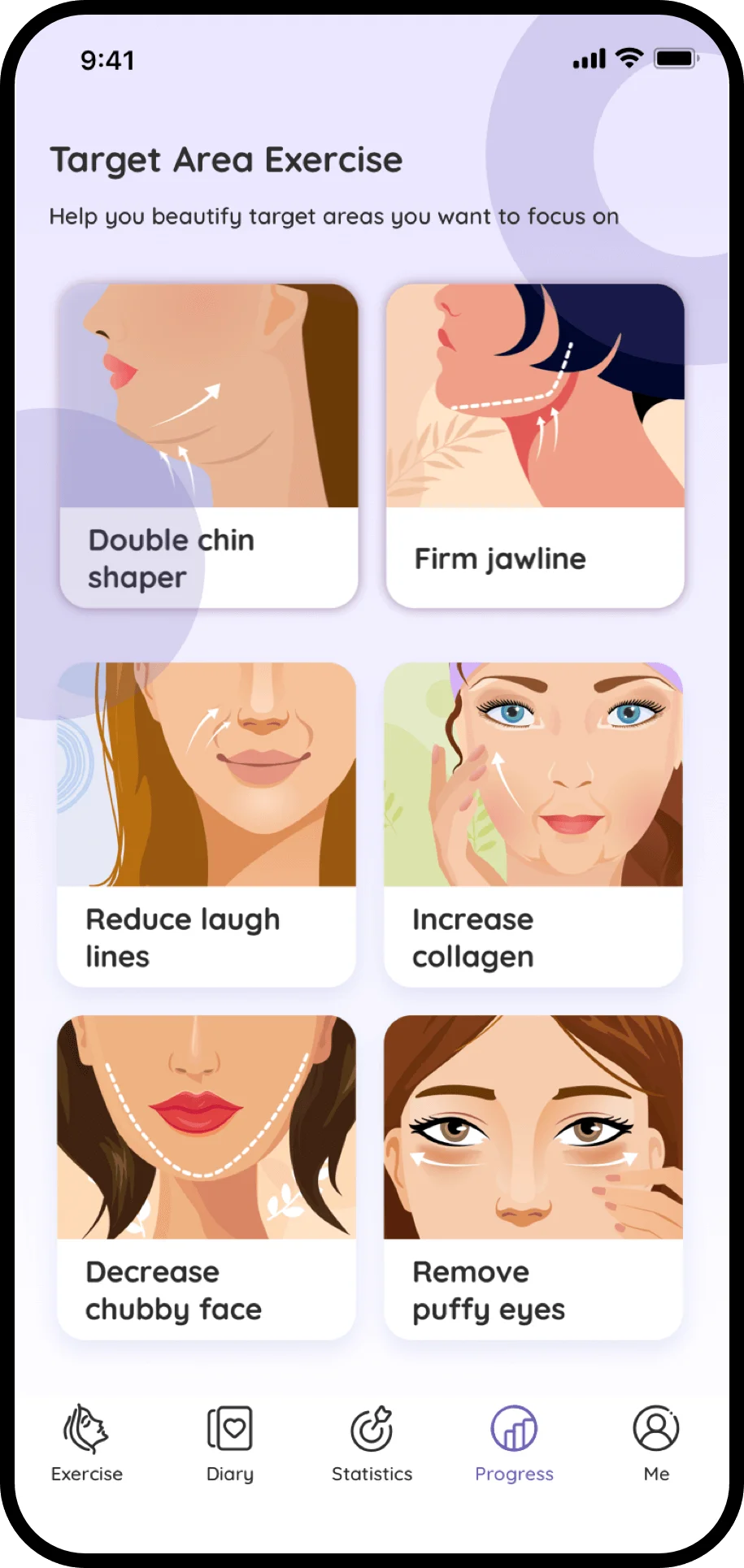This screenshot has width=744, height=1568.
Task: Select the Remove puffy eyes card
Action: click(533, 1177)
